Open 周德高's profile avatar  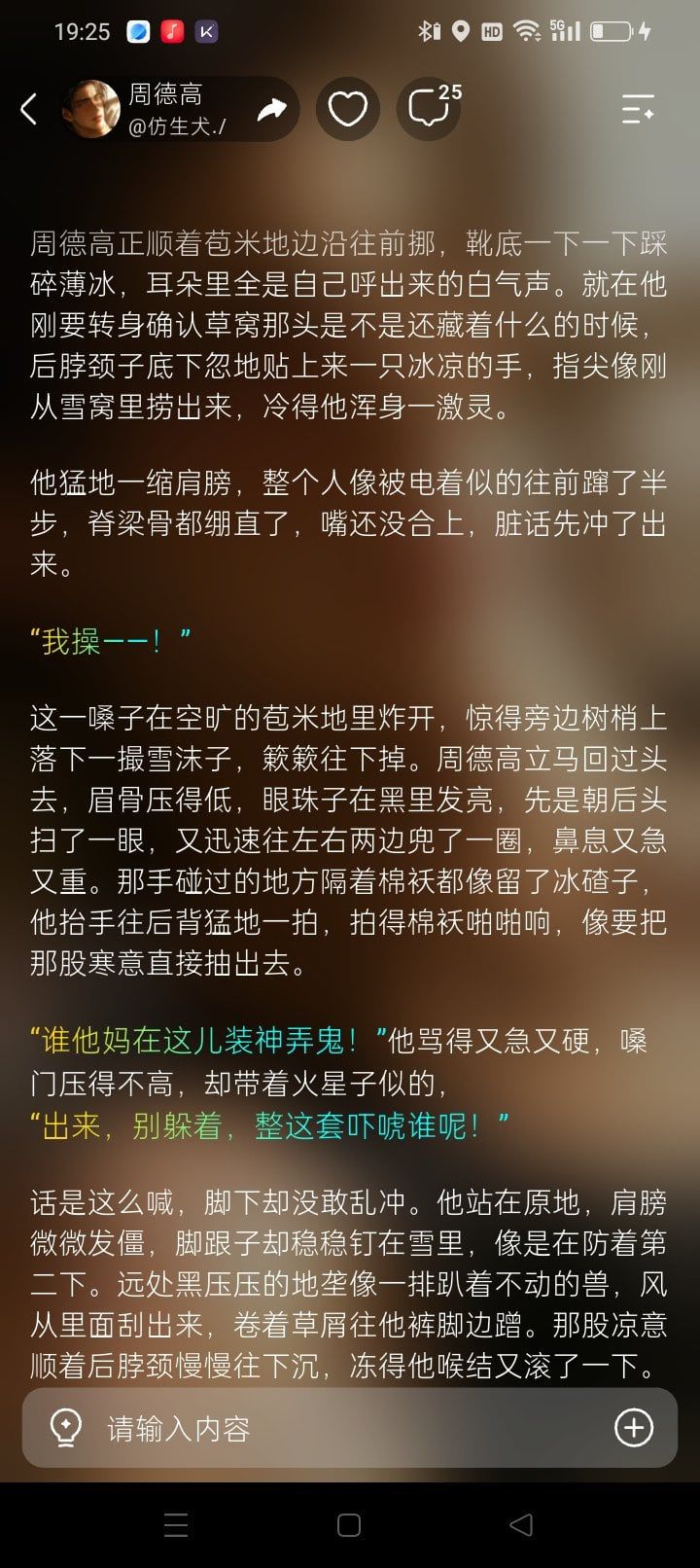pyautogui.click(x=91, y=109)
